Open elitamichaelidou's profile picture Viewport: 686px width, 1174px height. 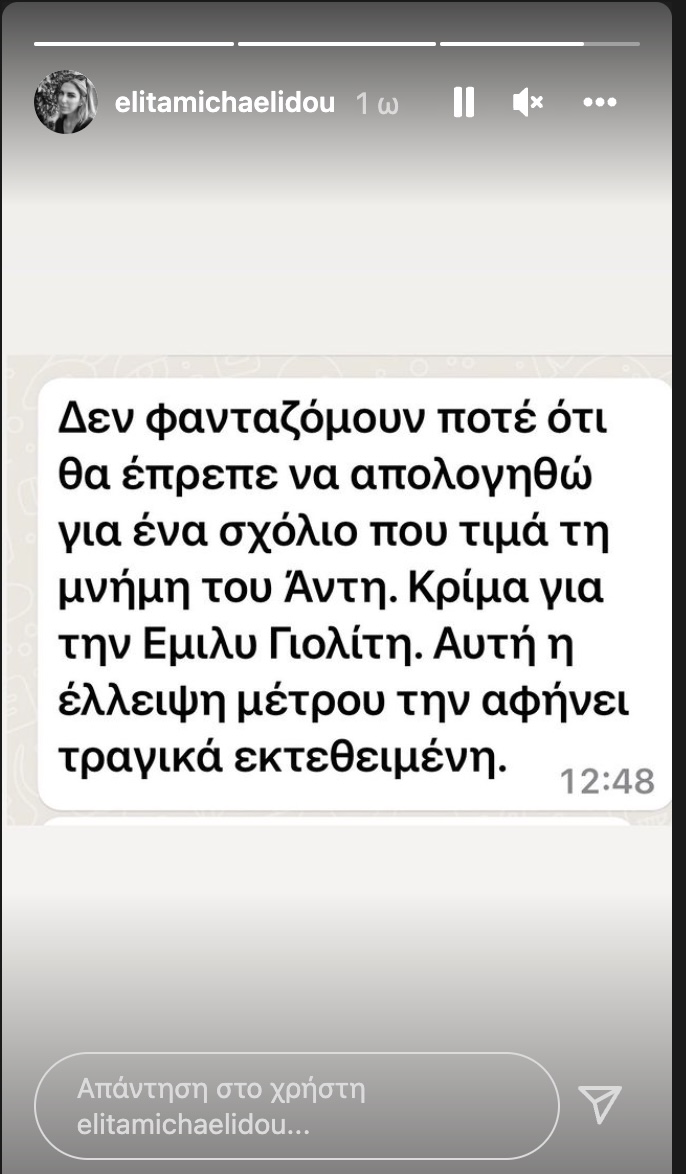66,103
